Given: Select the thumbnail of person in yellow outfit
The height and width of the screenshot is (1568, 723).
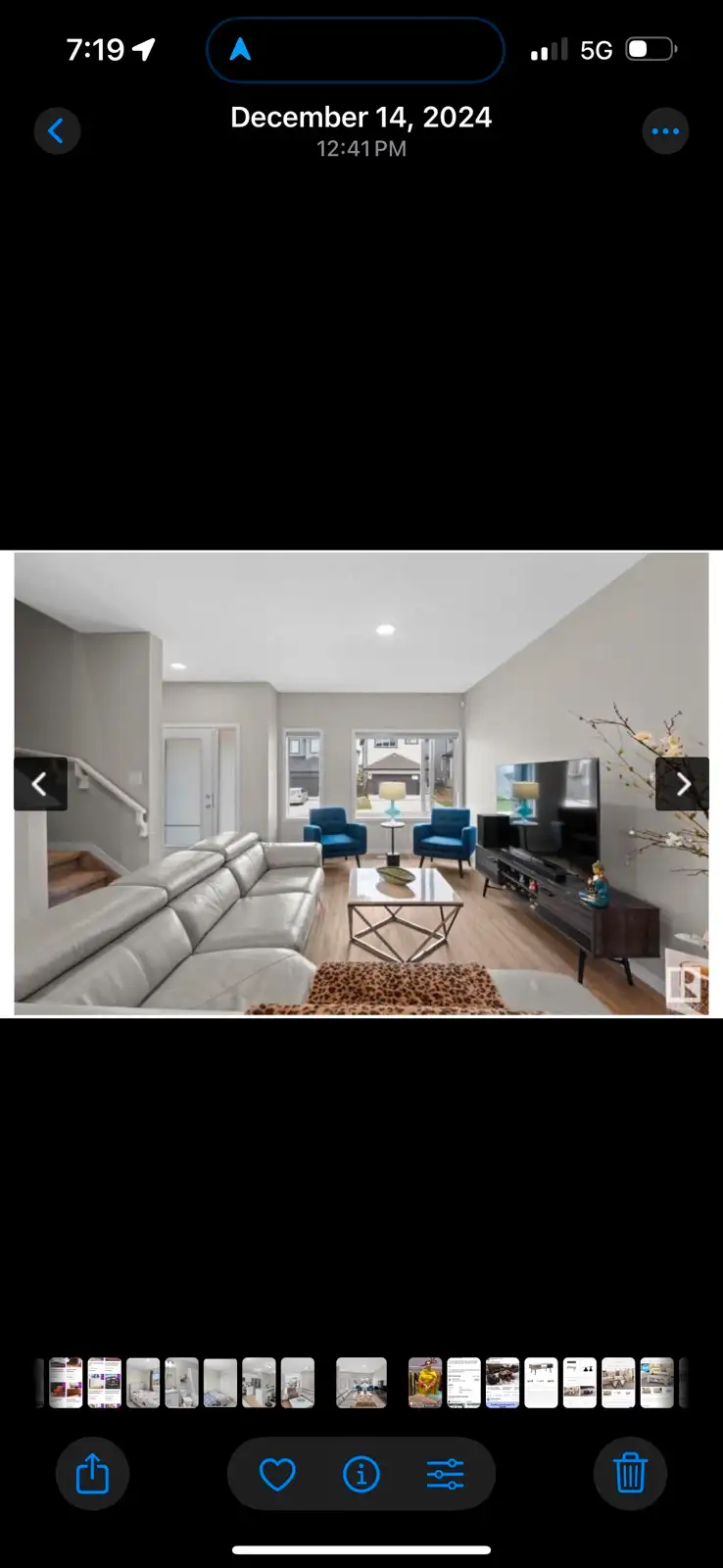Looking at the screenshot, I should [x=425, y=1383].
